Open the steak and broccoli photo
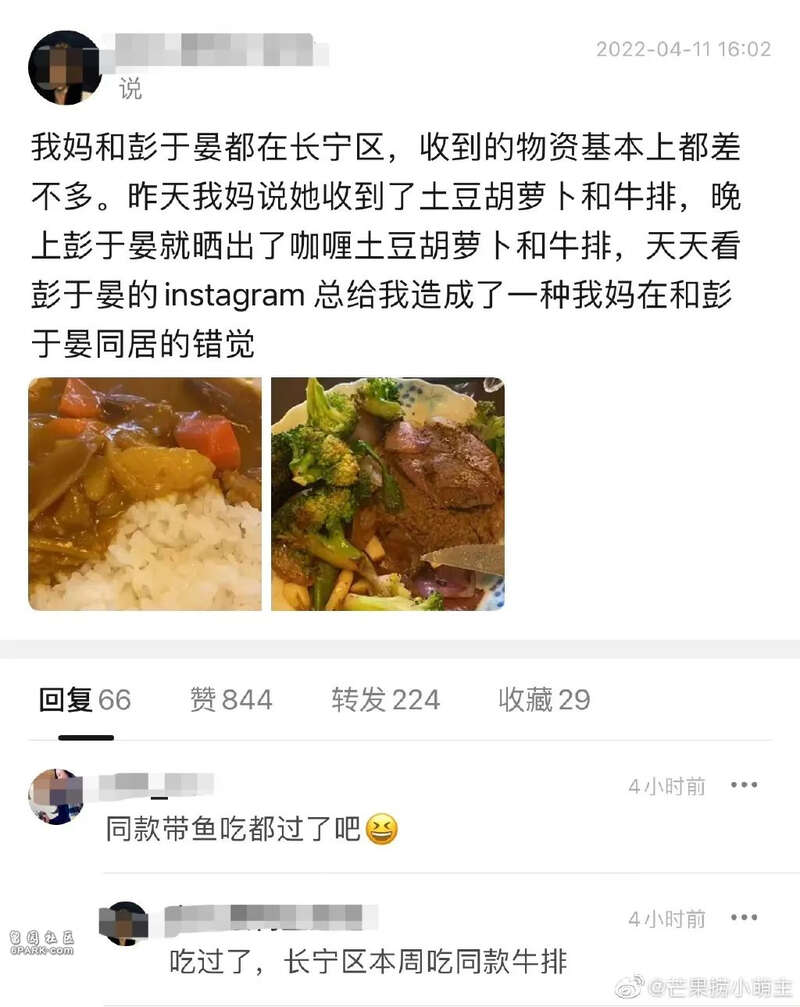Viewport: 800px width, 1007px height. (388, 494)
